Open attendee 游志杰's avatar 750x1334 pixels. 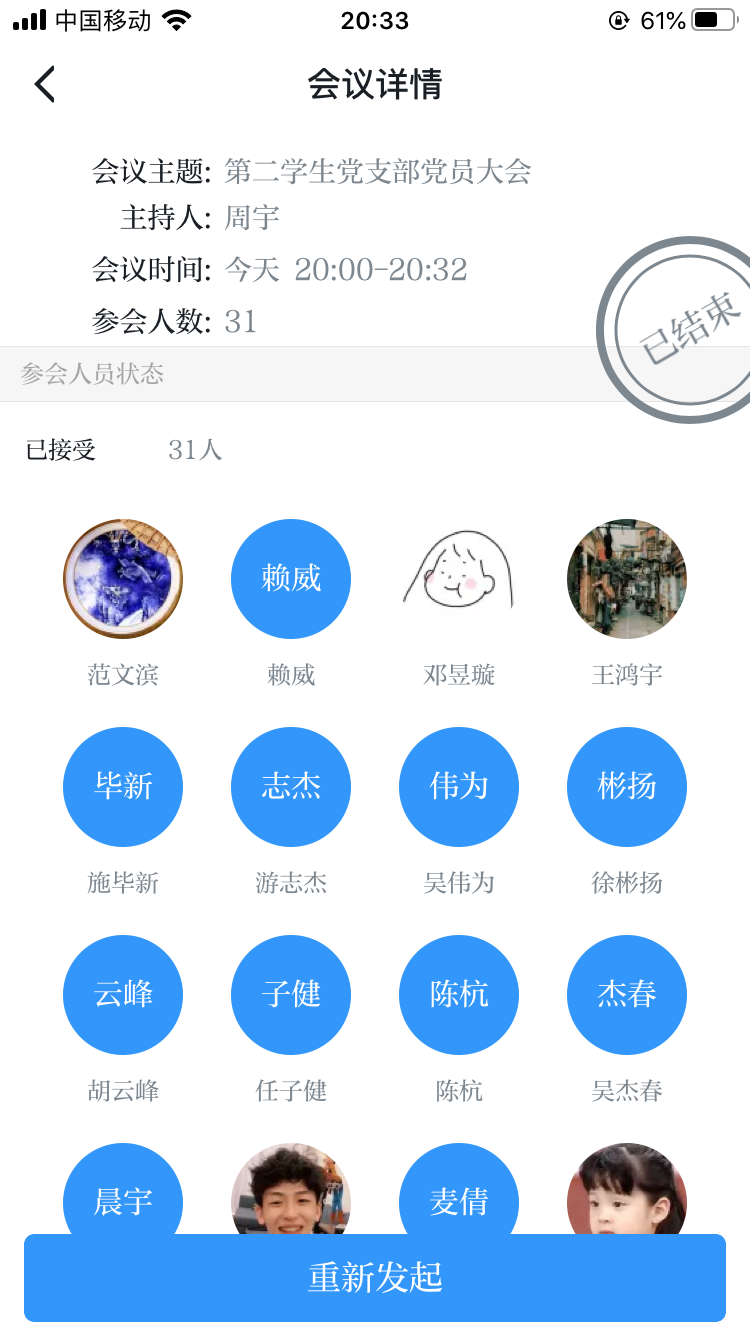pyautogui.click(x=291, y=787)
